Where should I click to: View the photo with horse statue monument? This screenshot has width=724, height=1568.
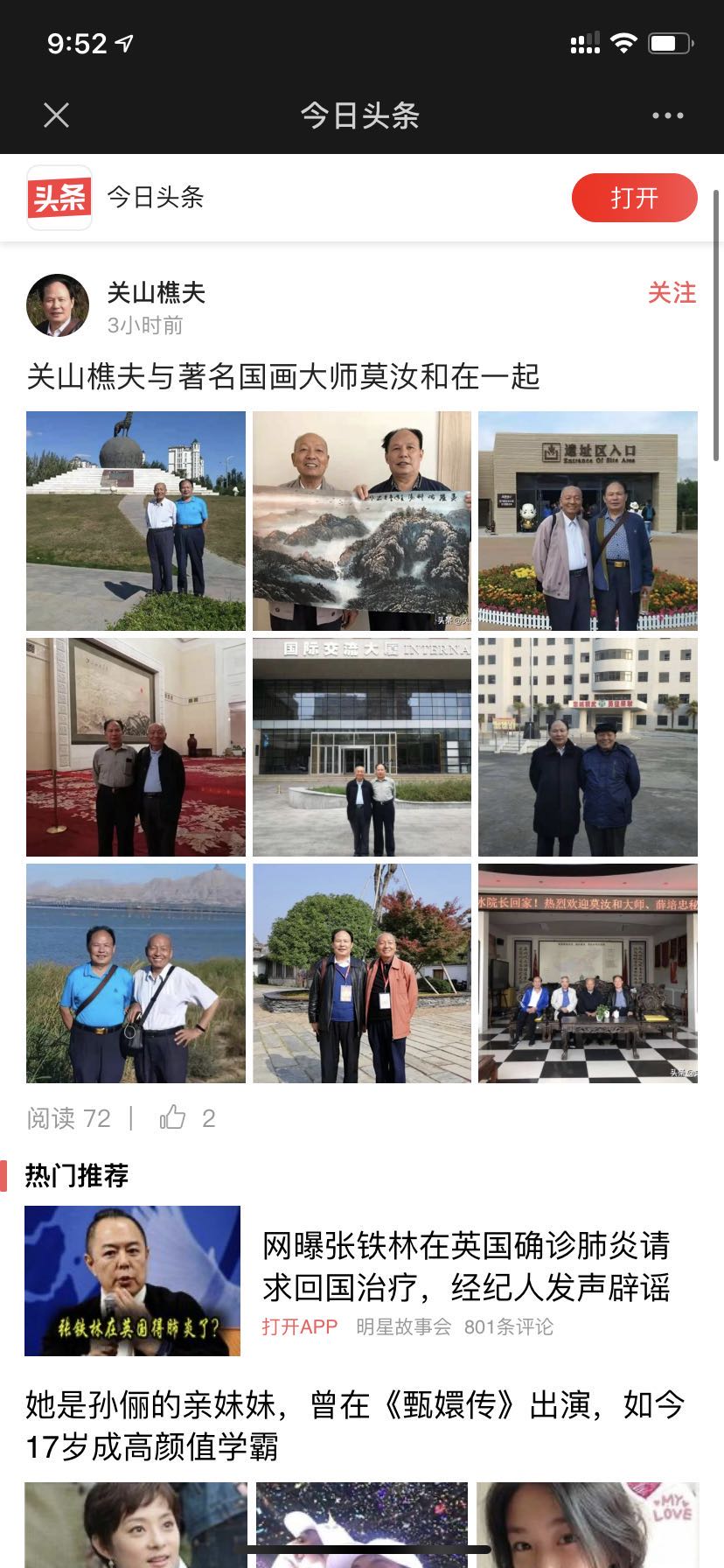click(136, 521)
